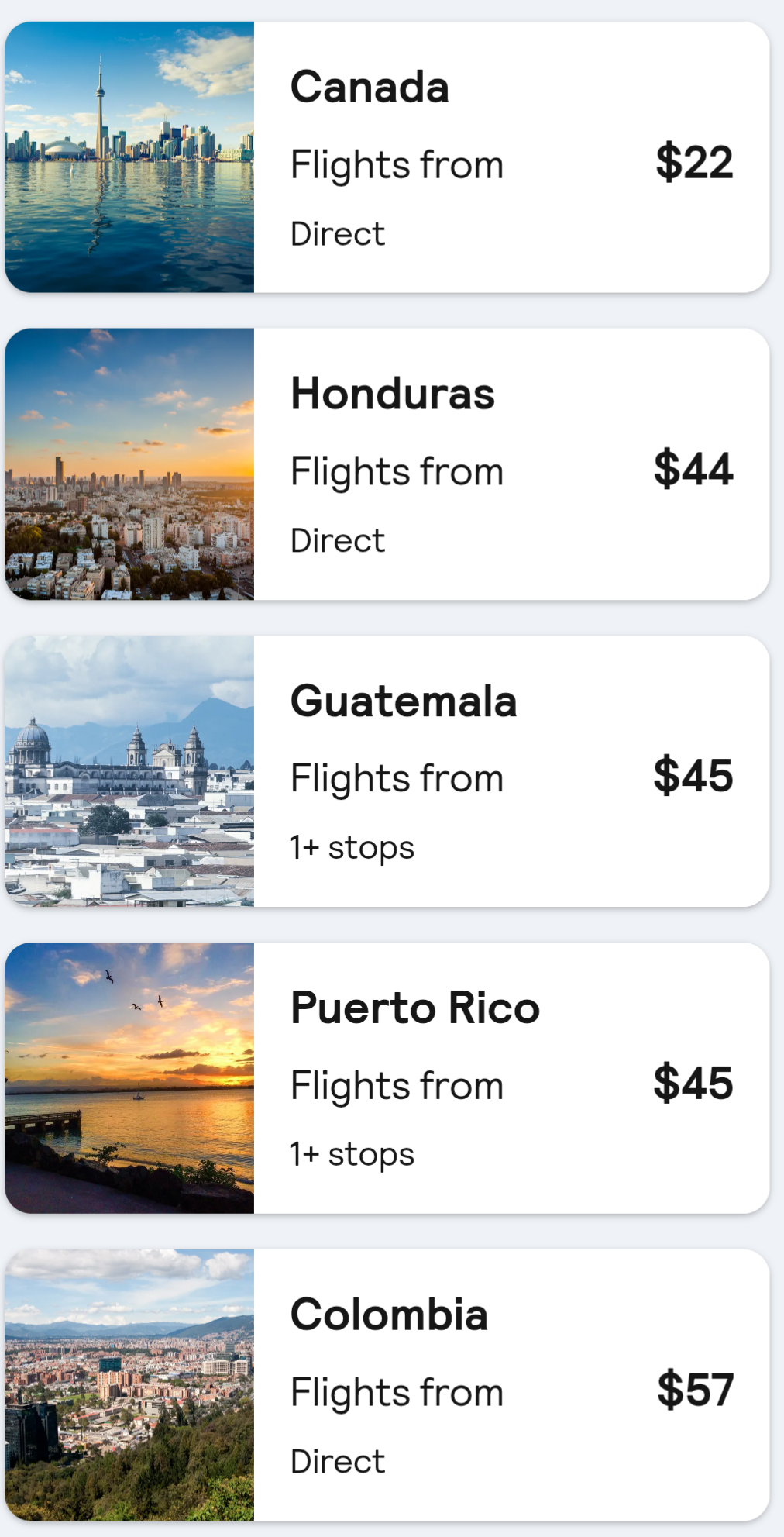Choose the Colombia flights card
This screenshot has height=1537, width=784.
coord(387,1385)
